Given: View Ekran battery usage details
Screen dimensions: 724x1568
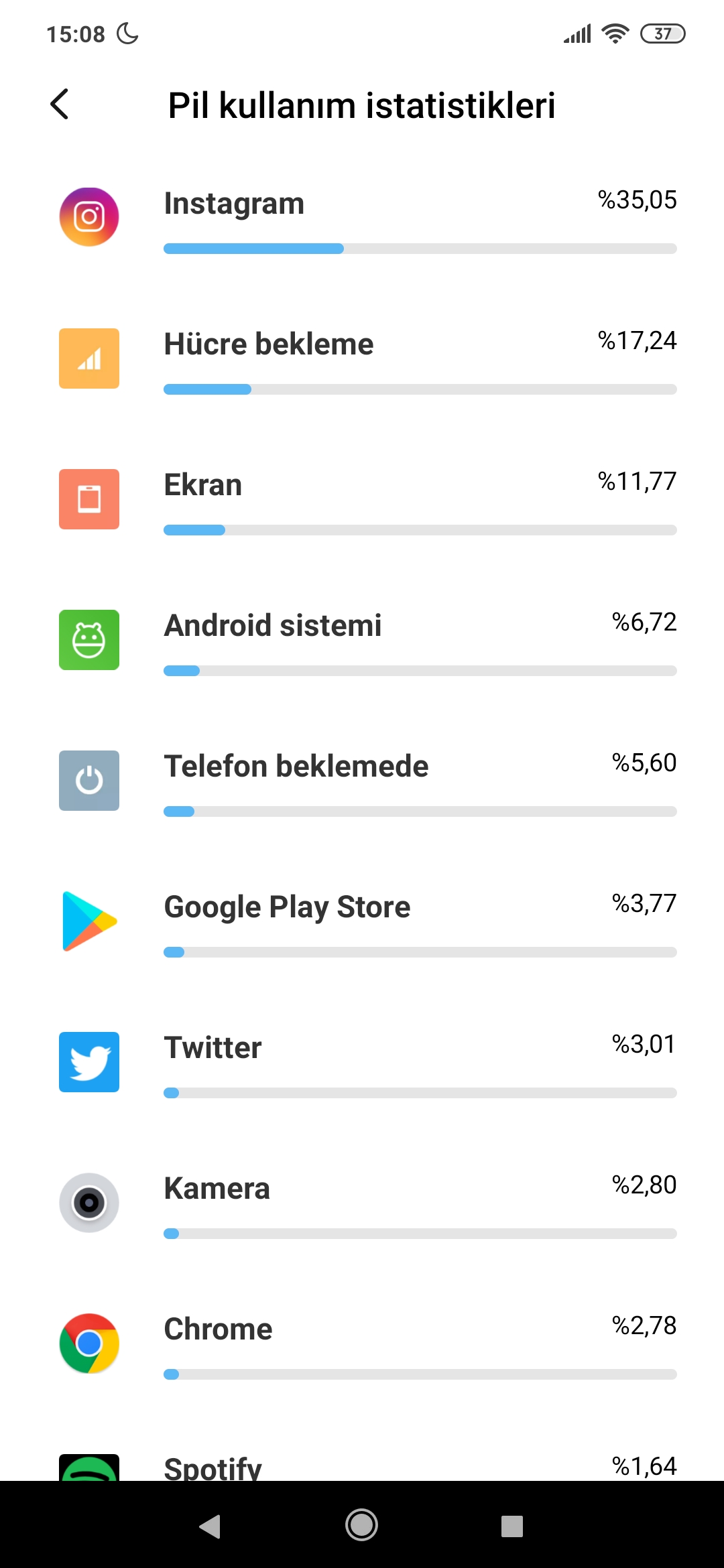Looking at the screenshot, I should pyautogui.click(x=362, y=499).
